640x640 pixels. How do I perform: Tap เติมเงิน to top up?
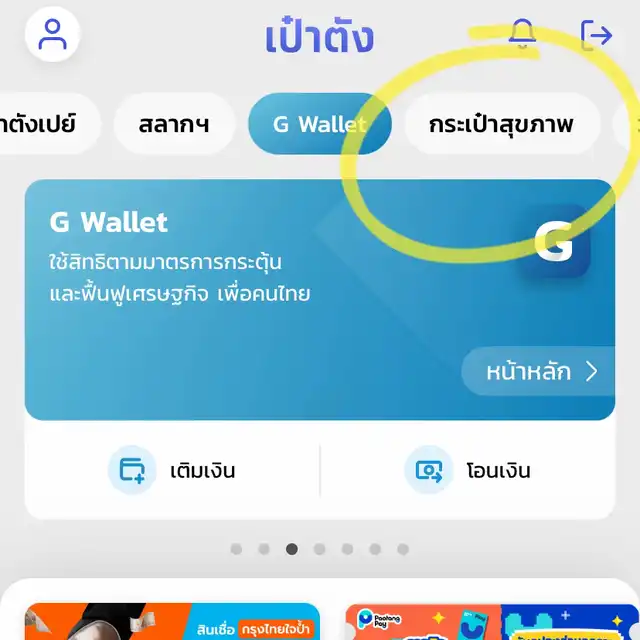[173, 470]
